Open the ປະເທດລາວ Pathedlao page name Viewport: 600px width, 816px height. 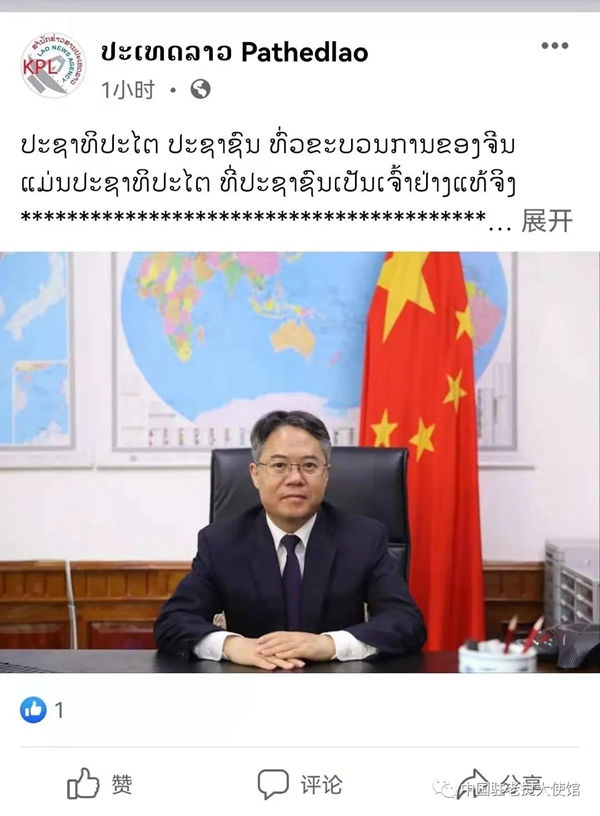tap(234, 52)
